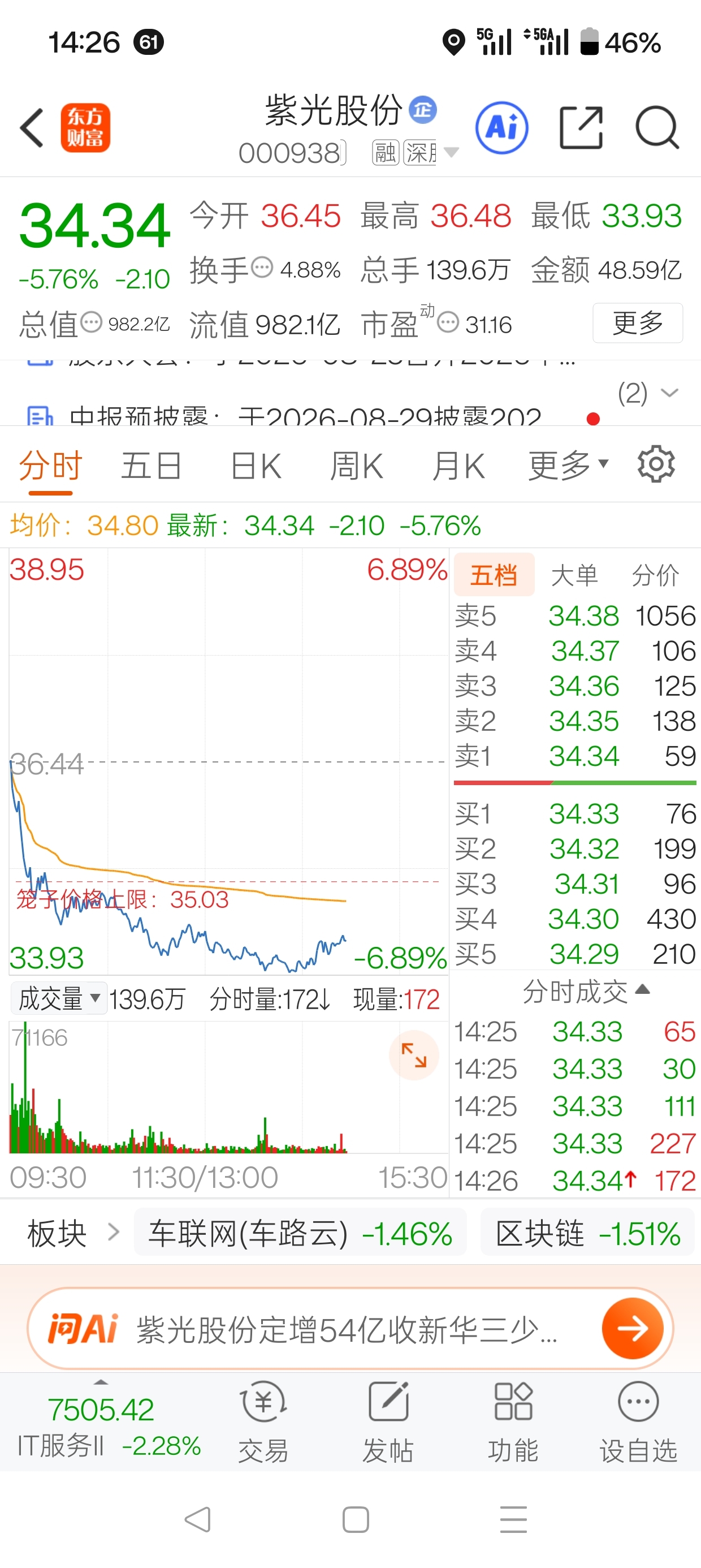Switch to the 月K chart tab

coord(458,466)
